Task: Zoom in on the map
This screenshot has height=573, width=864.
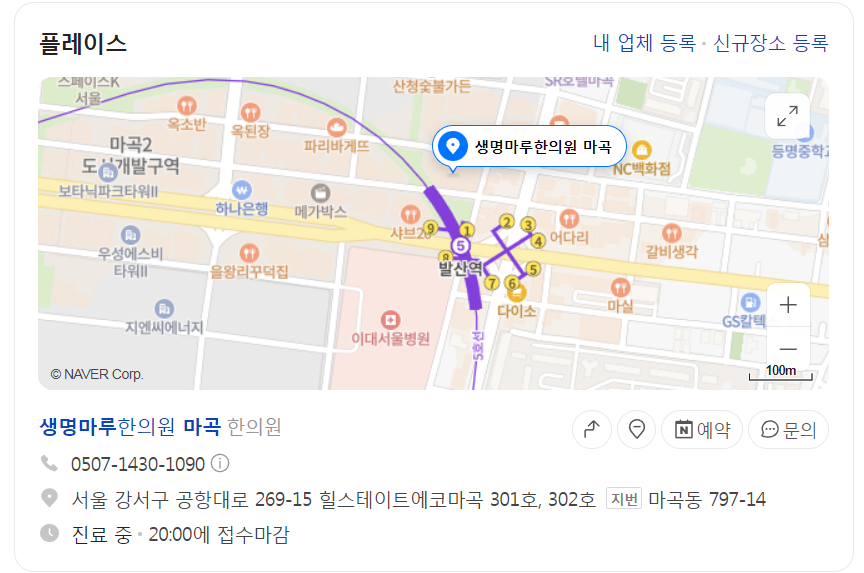Action: pos(788,305)
